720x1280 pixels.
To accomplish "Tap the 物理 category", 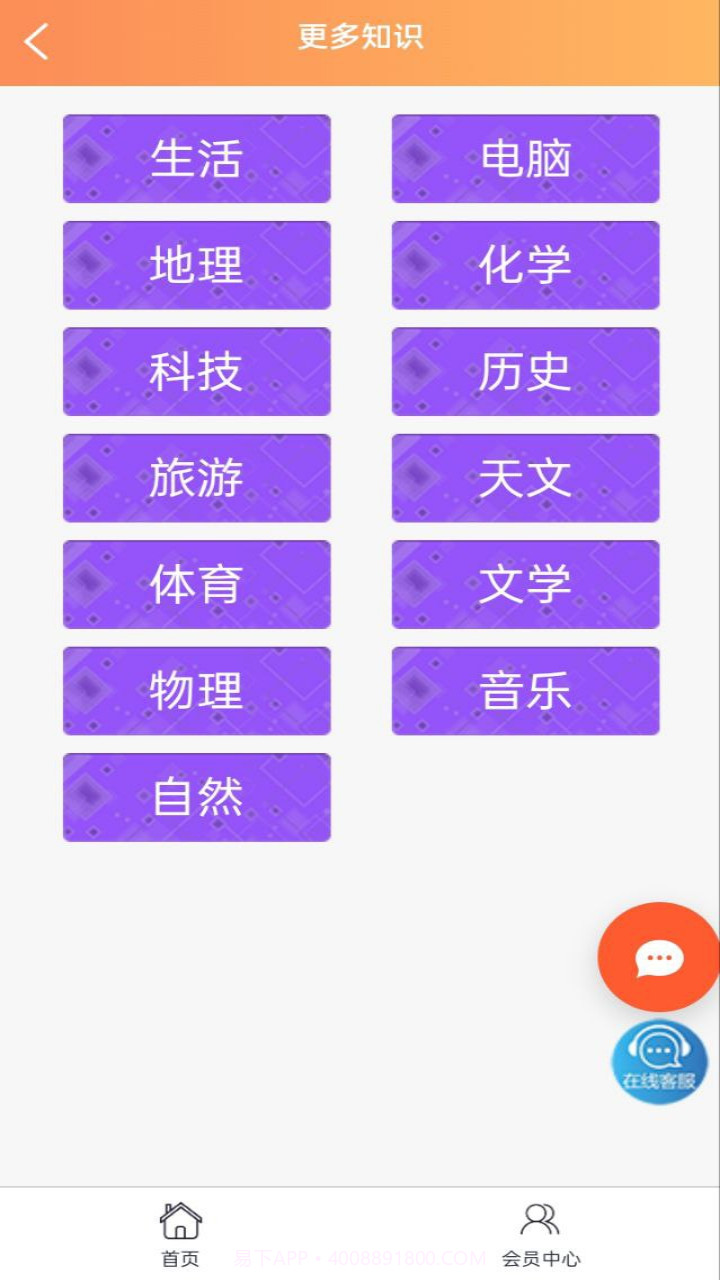I will pos(196,691).
